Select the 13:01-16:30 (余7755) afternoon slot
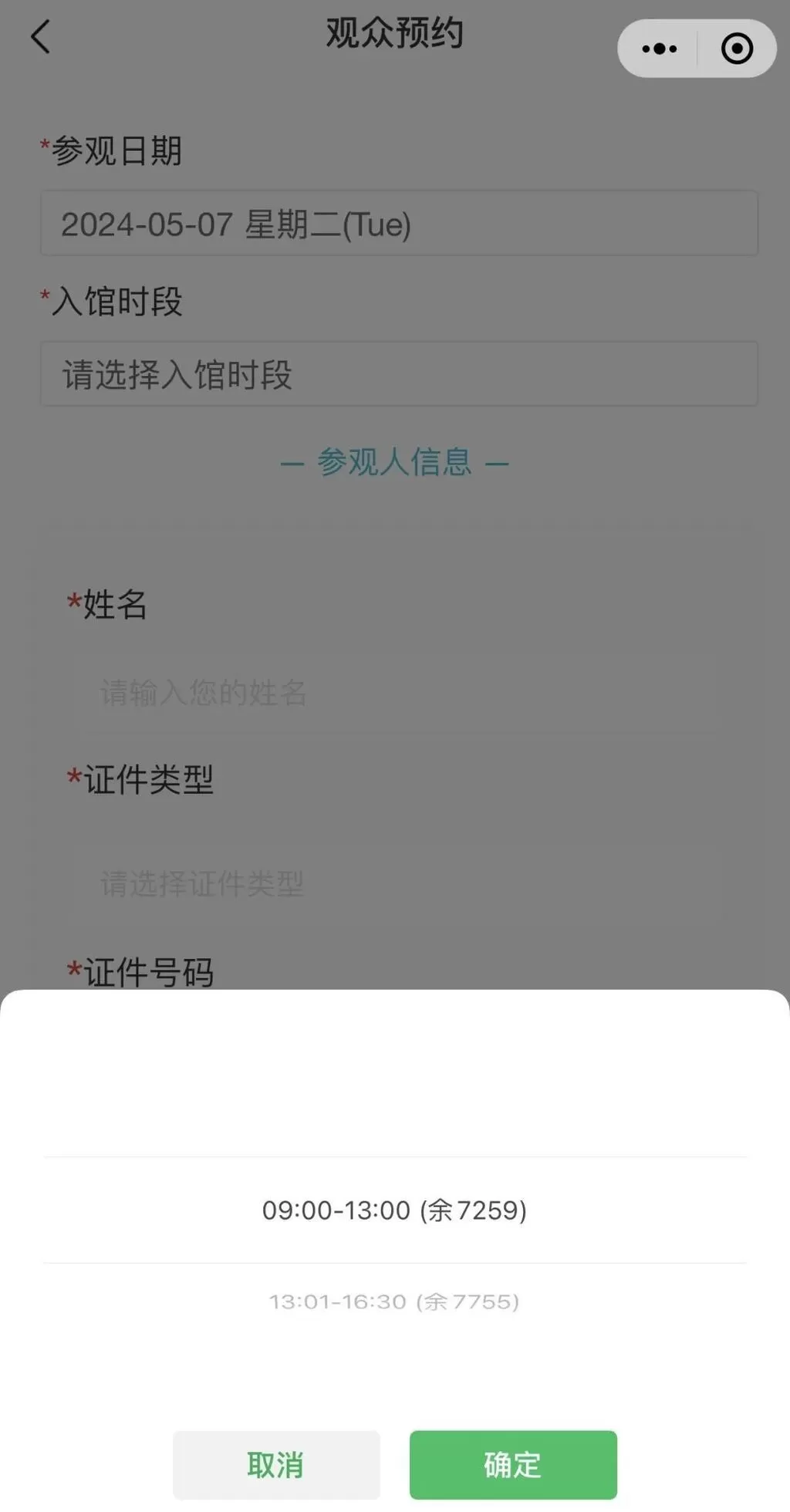 point(395,1301)
